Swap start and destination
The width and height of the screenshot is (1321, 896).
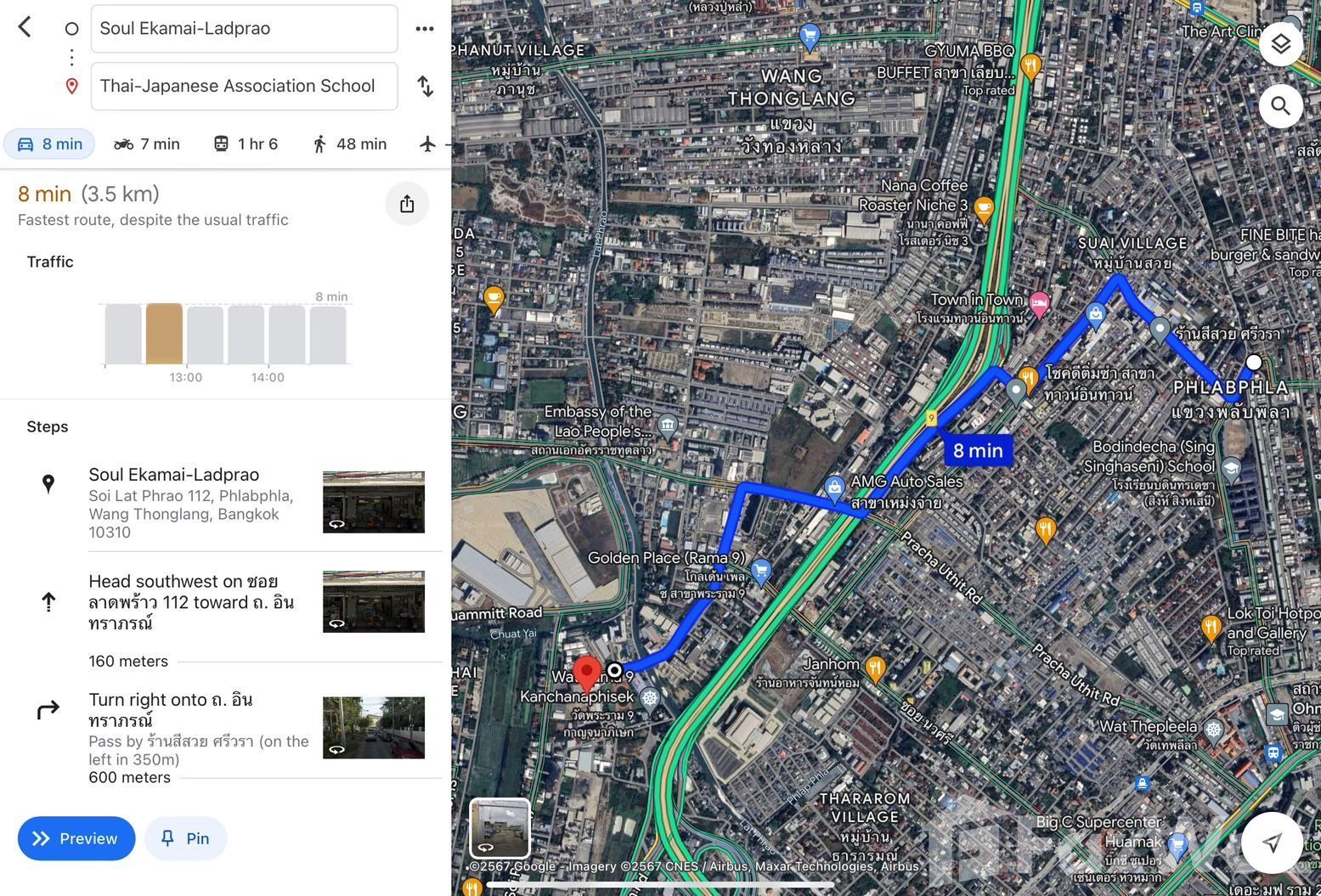point(425,86)
